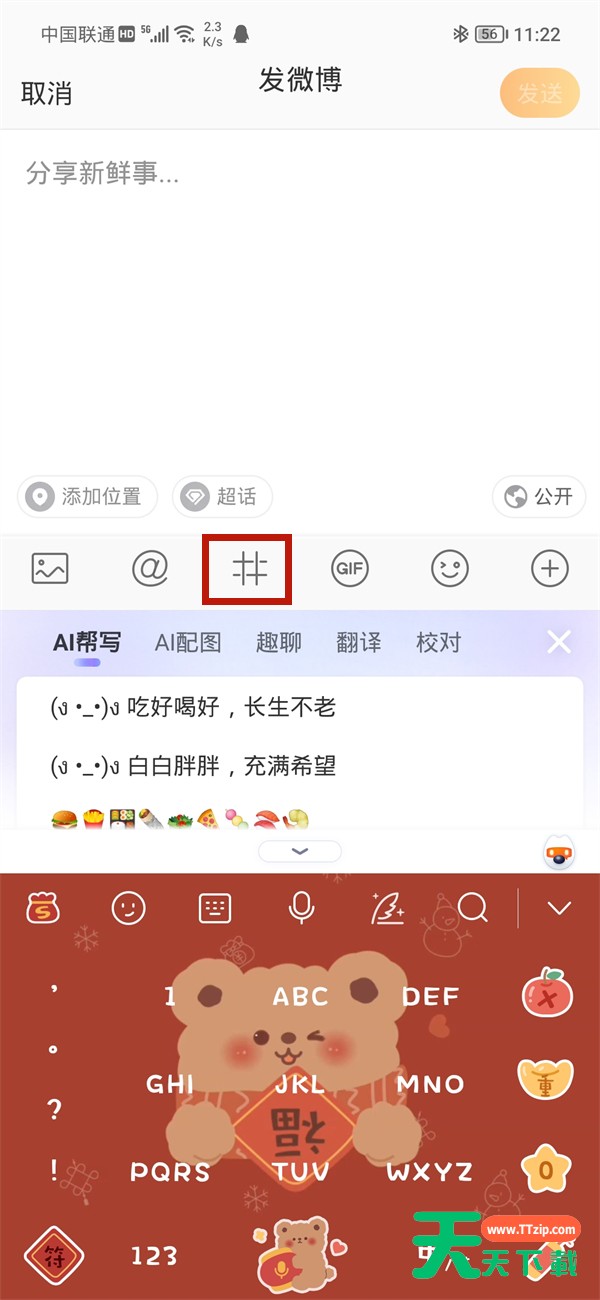Tap the 发送 send button

(x=540, y=94)
